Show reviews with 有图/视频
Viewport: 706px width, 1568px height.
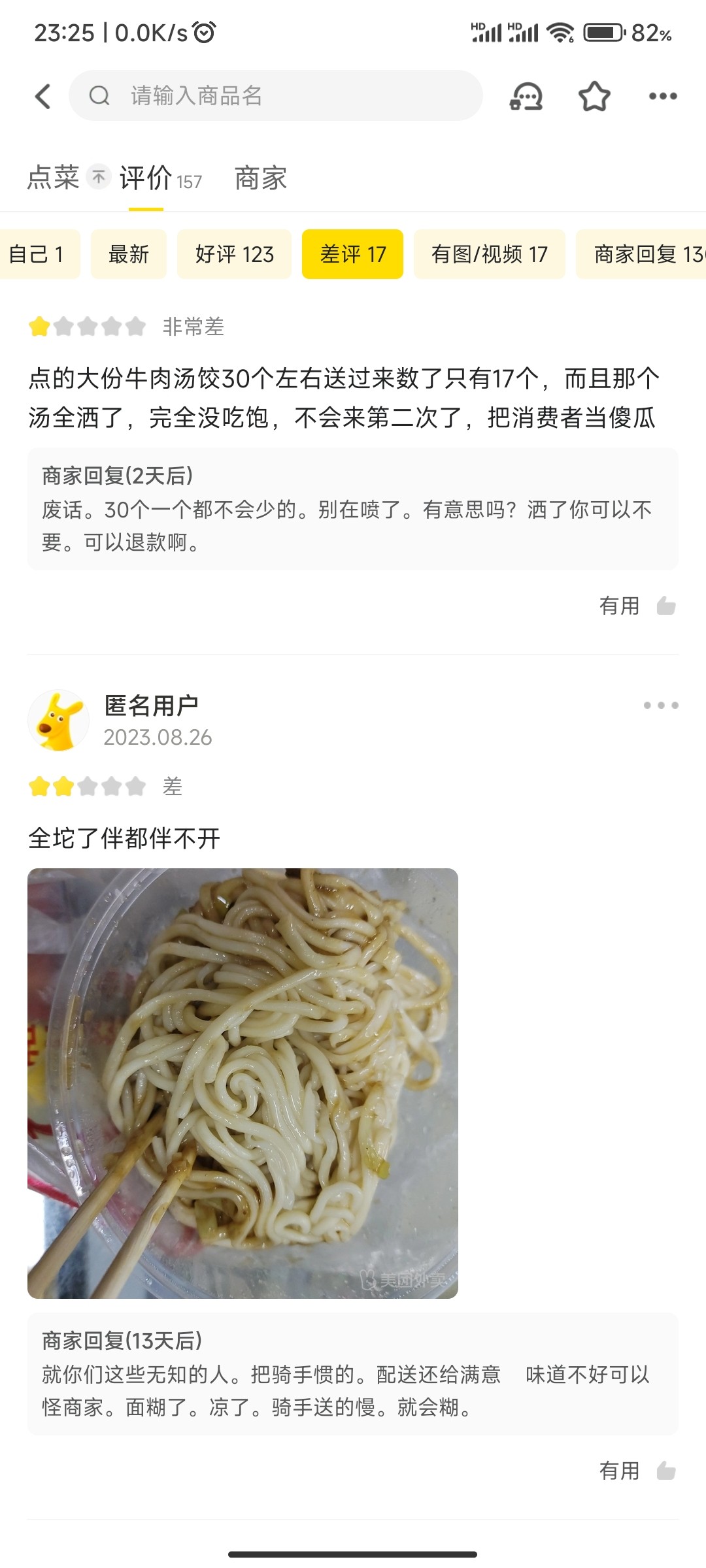[489, 254]
